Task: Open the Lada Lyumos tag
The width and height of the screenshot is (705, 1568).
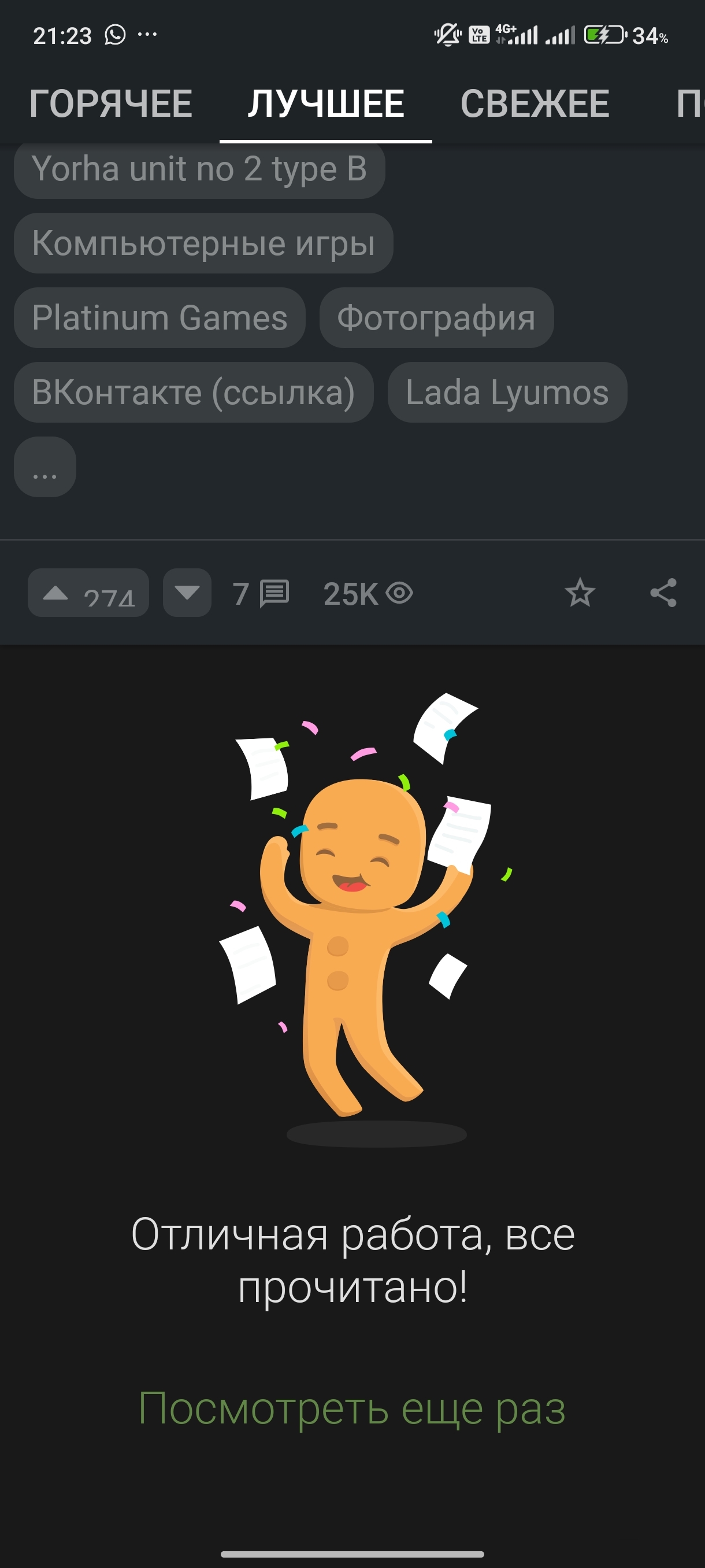Action: [x=507, y=393]
